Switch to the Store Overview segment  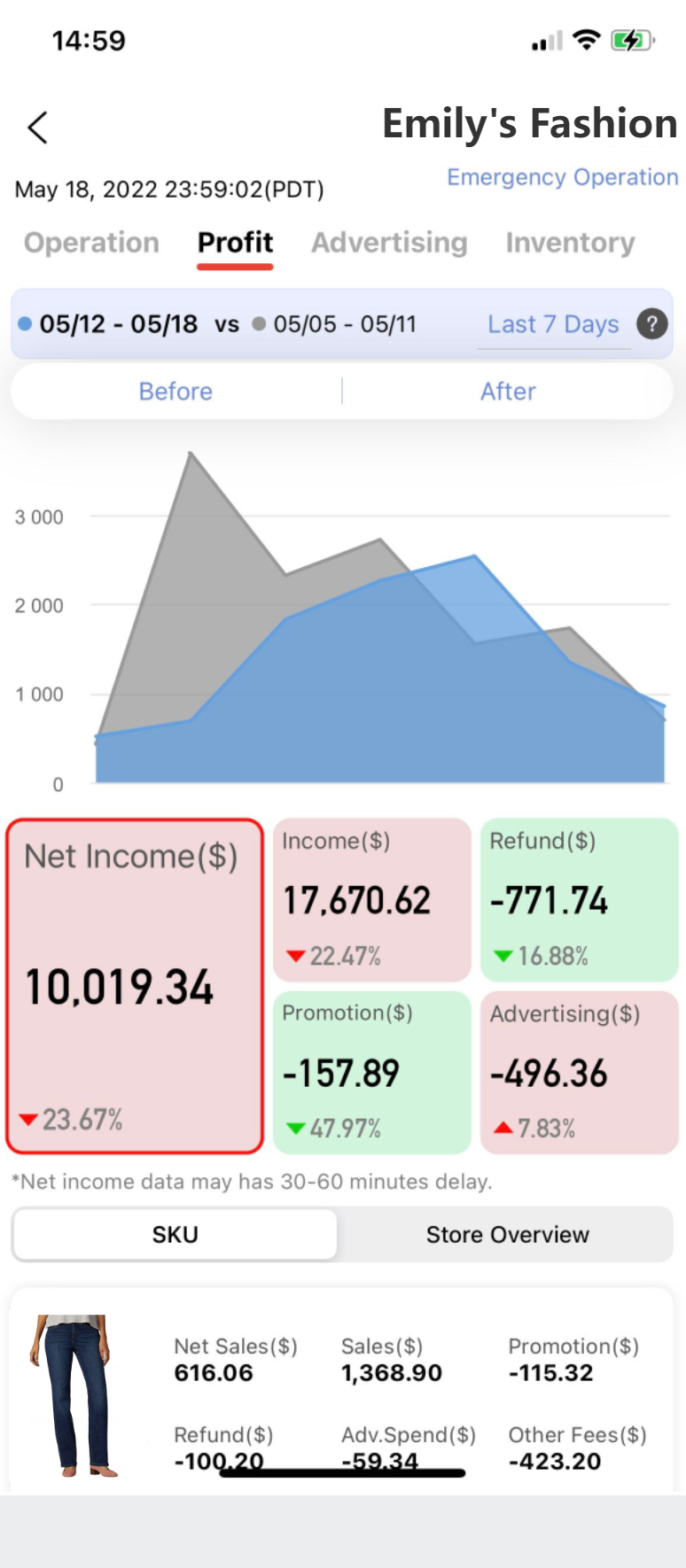click(507, 1234)
